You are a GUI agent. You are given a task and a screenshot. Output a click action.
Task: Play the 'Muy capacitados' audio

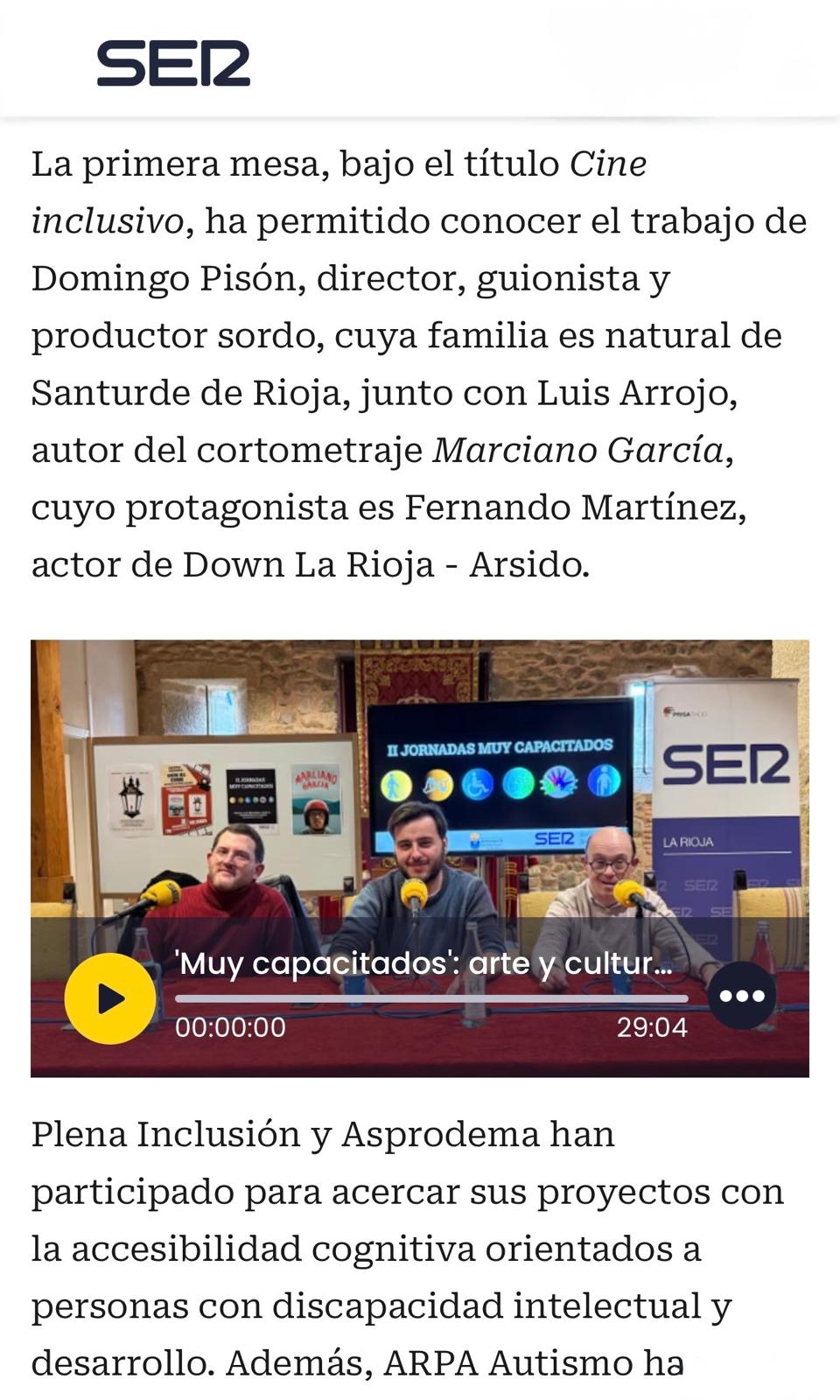coord(110,998)
